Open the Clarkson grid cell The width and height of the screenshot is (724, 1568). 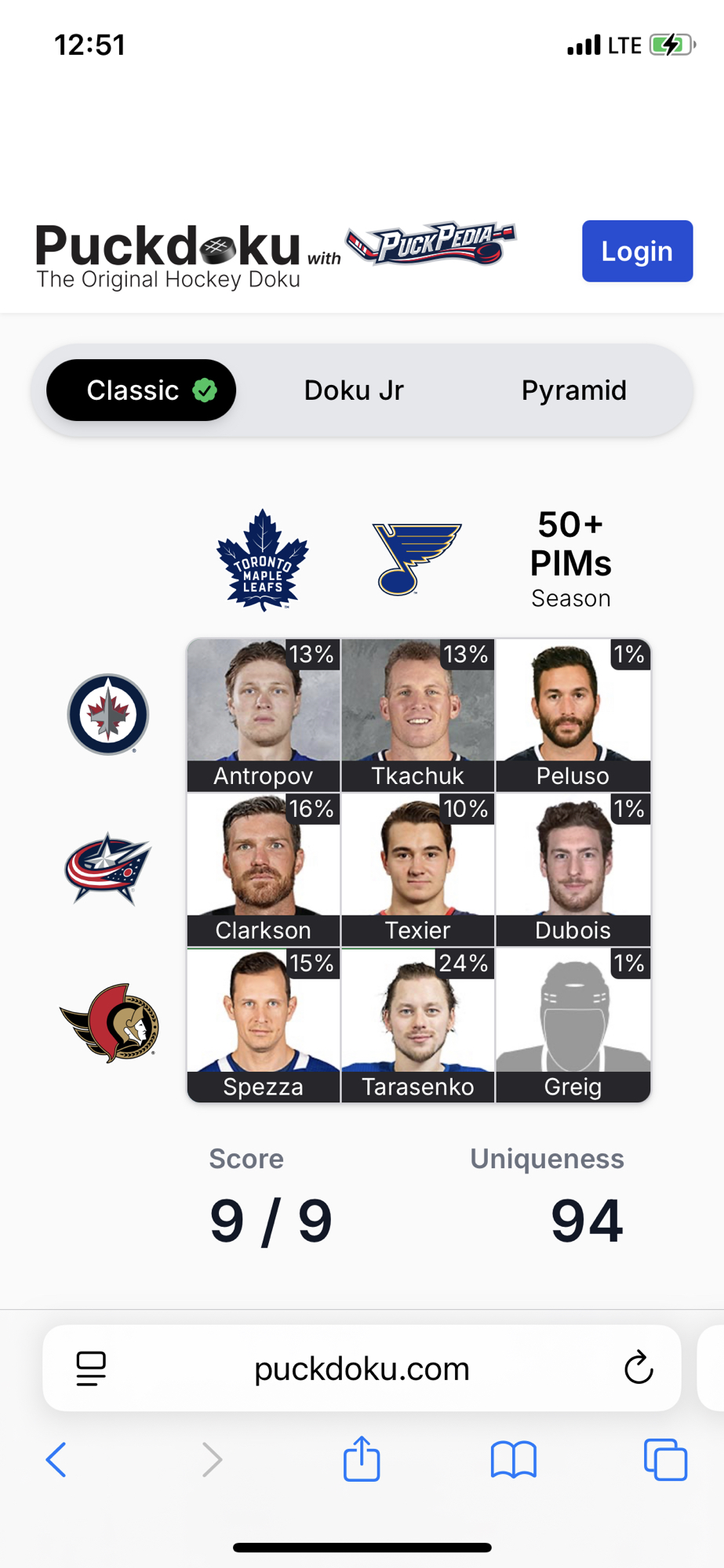(264, 869)
